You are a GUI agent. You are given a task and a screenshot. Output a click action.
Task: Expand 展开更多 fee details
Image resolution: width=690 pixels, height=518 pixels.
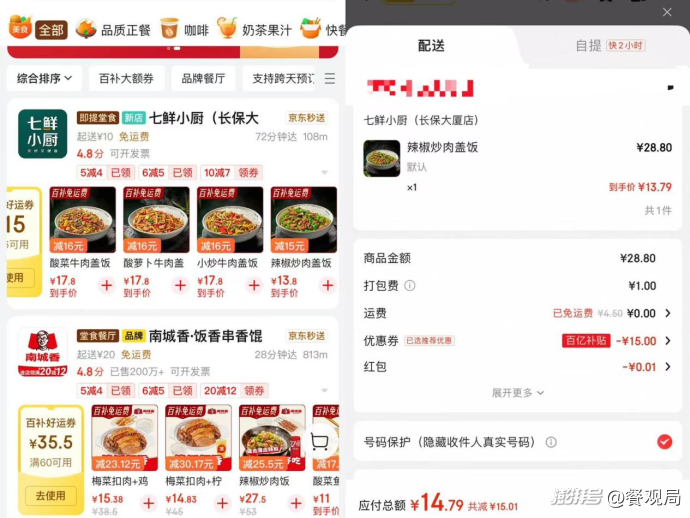pyautogui.click(x=517, y=393)
